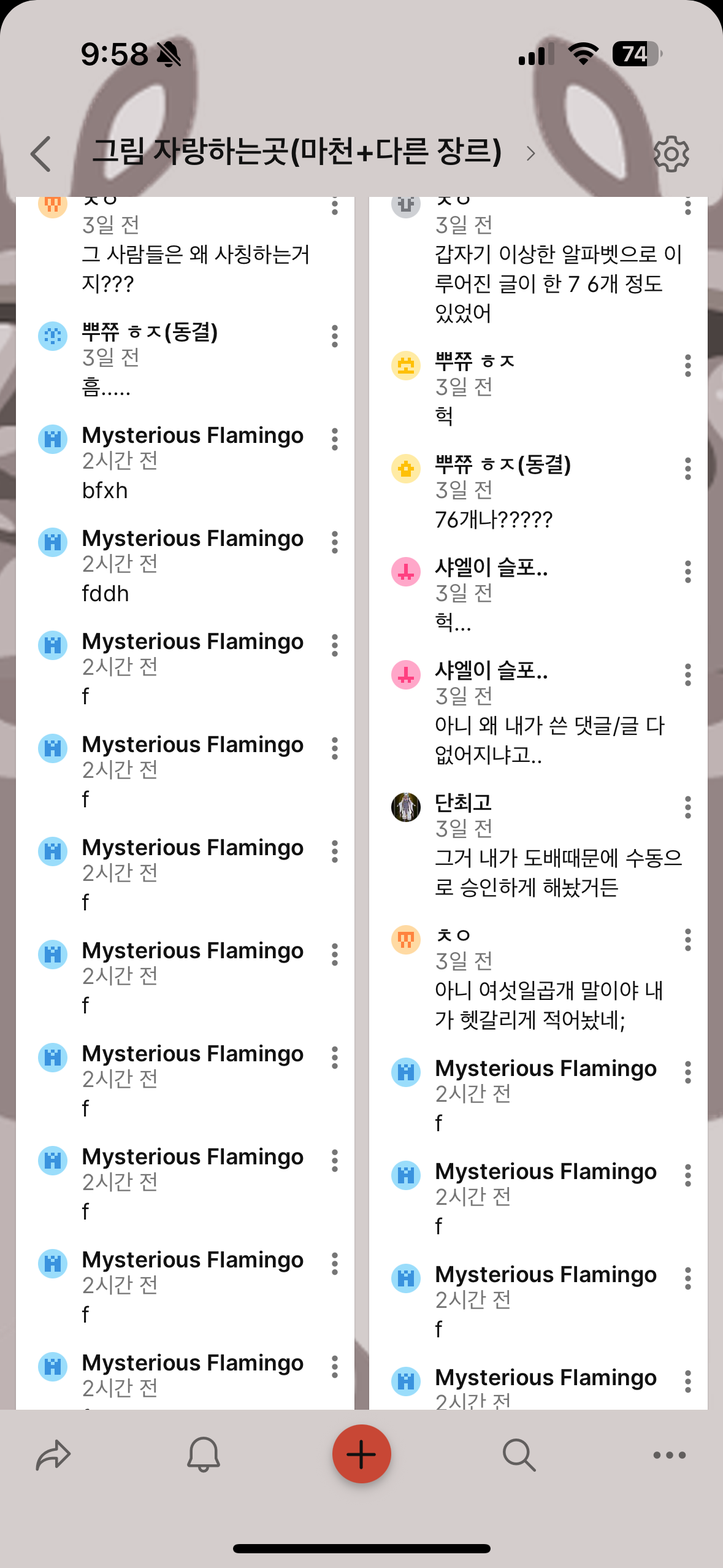The width and height of the screenshot is (723, 1568).
Task: Open board settings gear
Action: [x=671, y=153]
